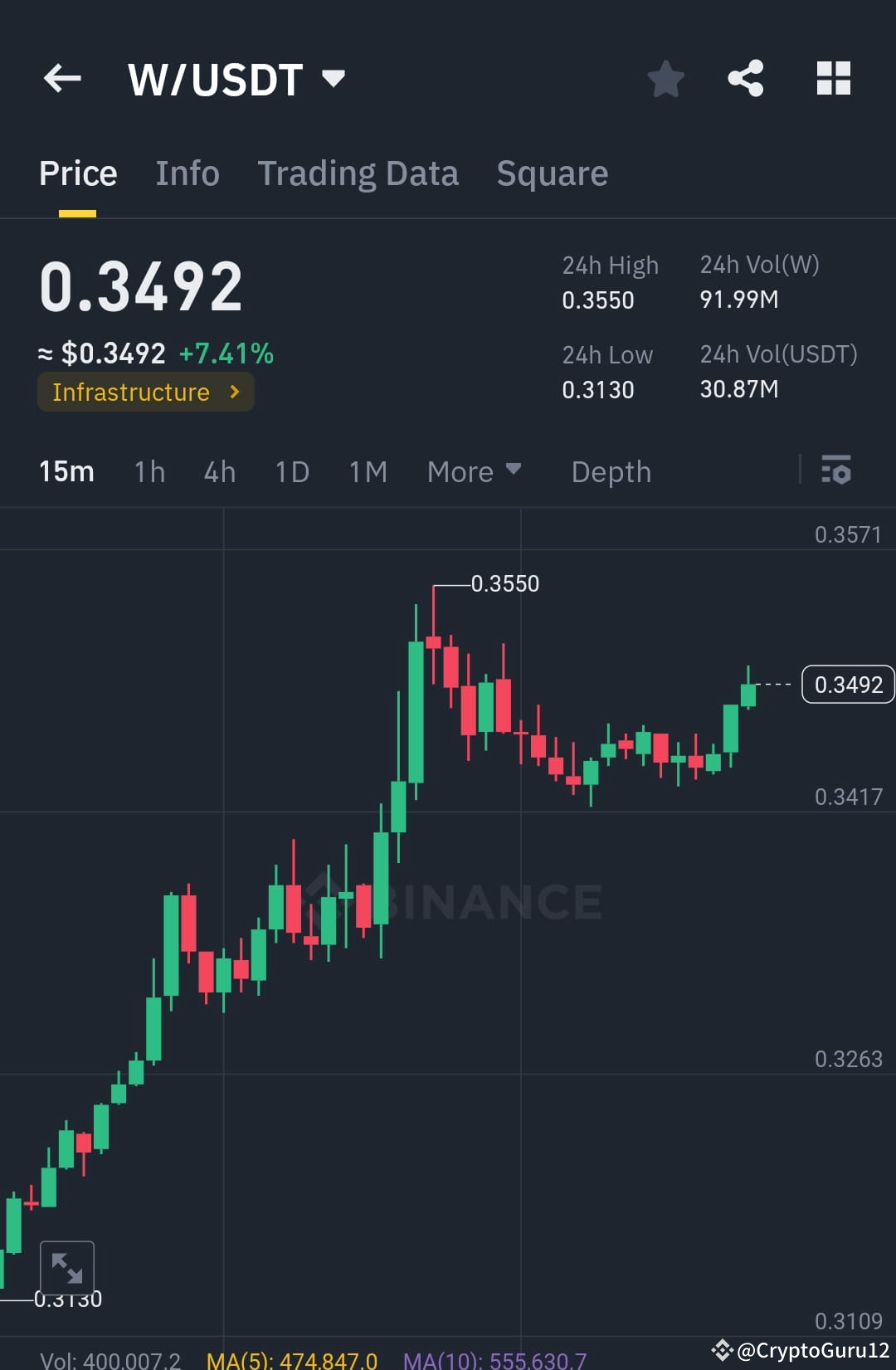Add W/USDT to favorites via star icon
This screenshot has height=1370, width=896.
tap(665, 78)
